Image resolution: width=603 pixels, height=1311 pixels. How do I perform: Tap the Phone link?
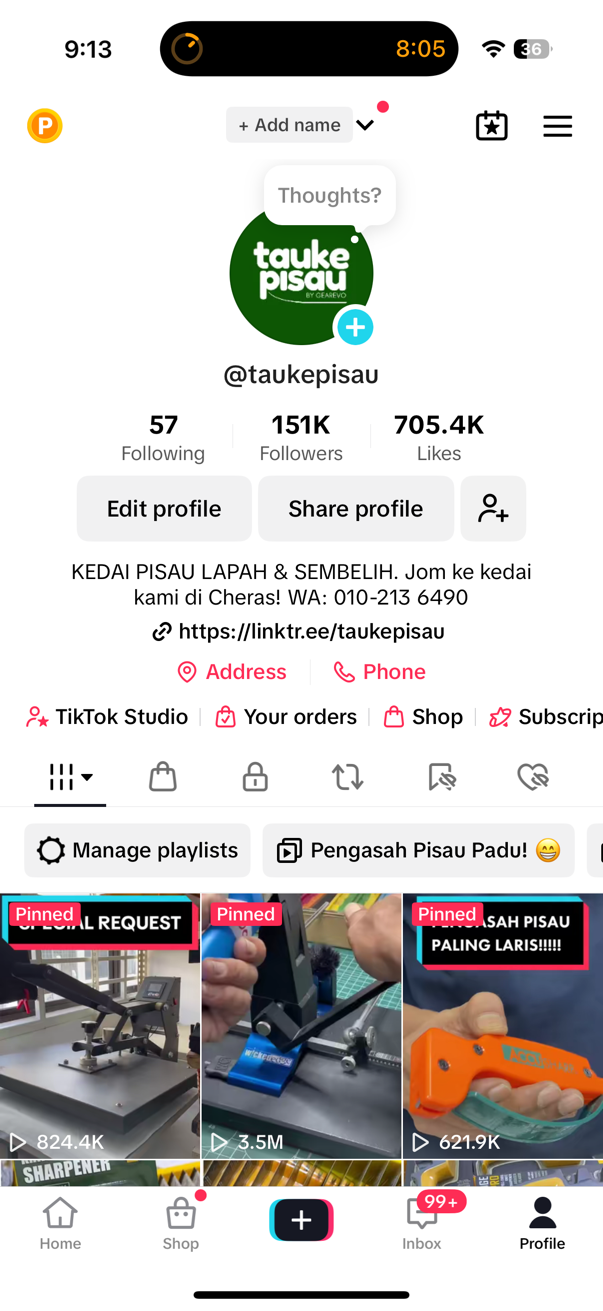point(380,672)
